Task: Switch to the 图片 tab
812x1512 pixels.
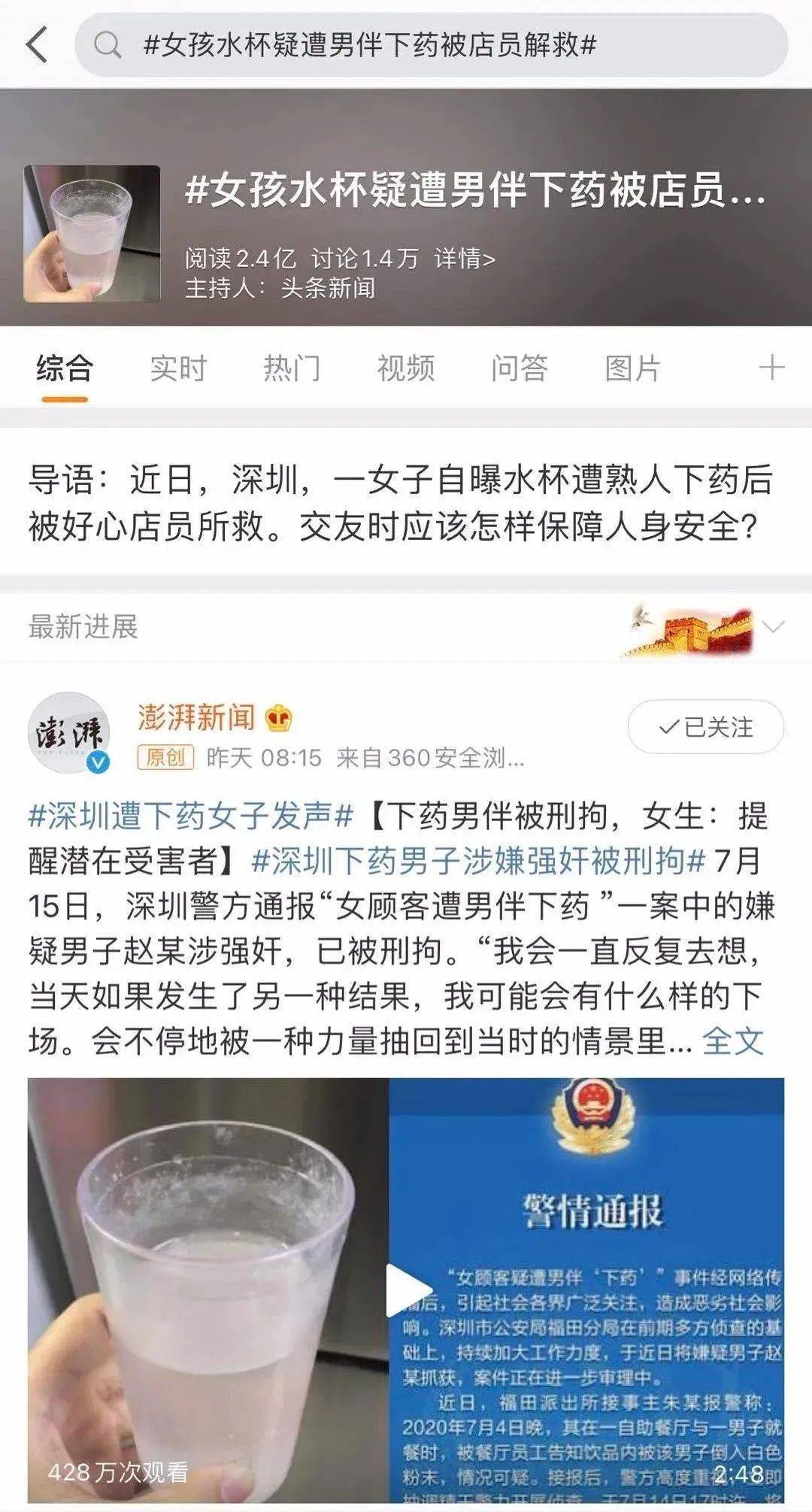Action: click(x=632, y=368)
